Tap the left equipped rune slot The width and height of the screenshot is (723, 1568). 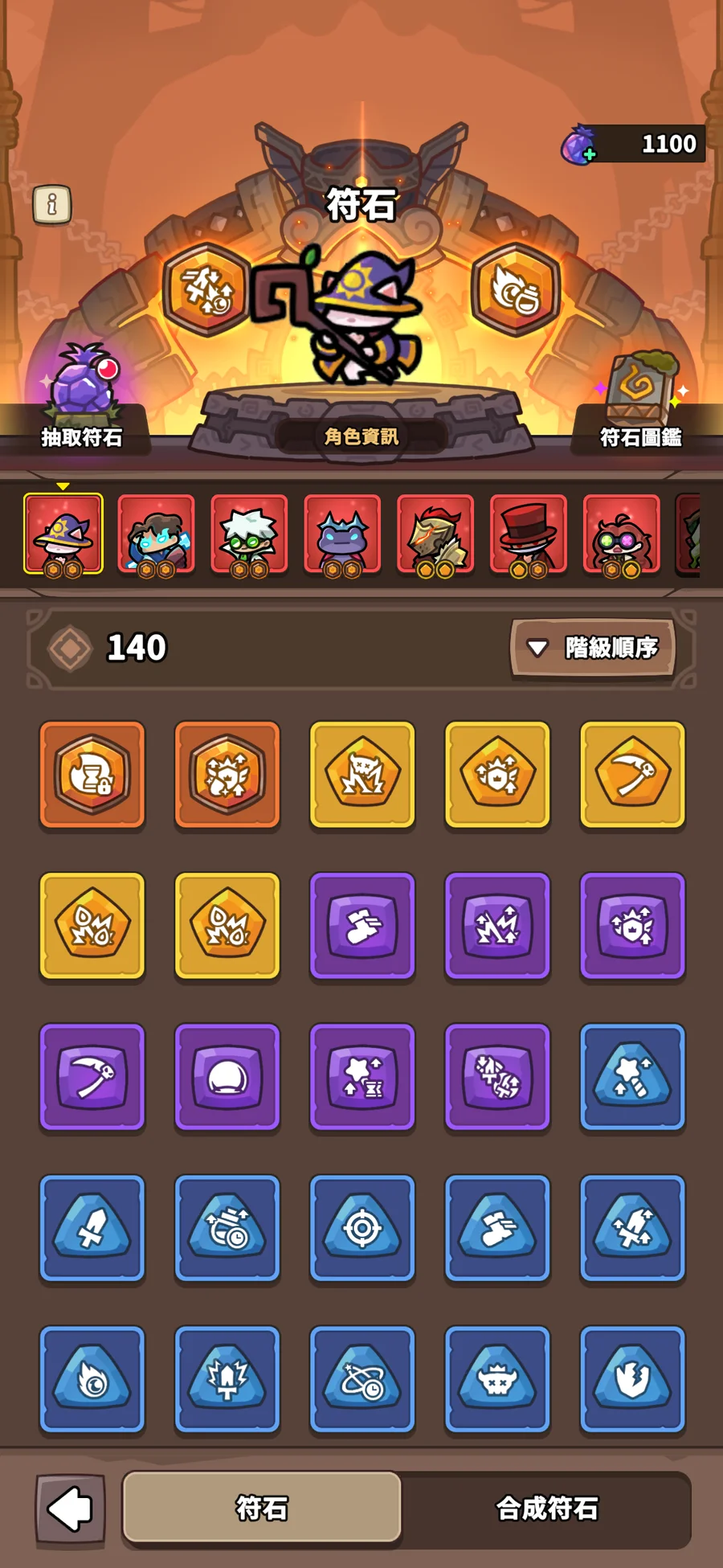(x=207, y=289)
